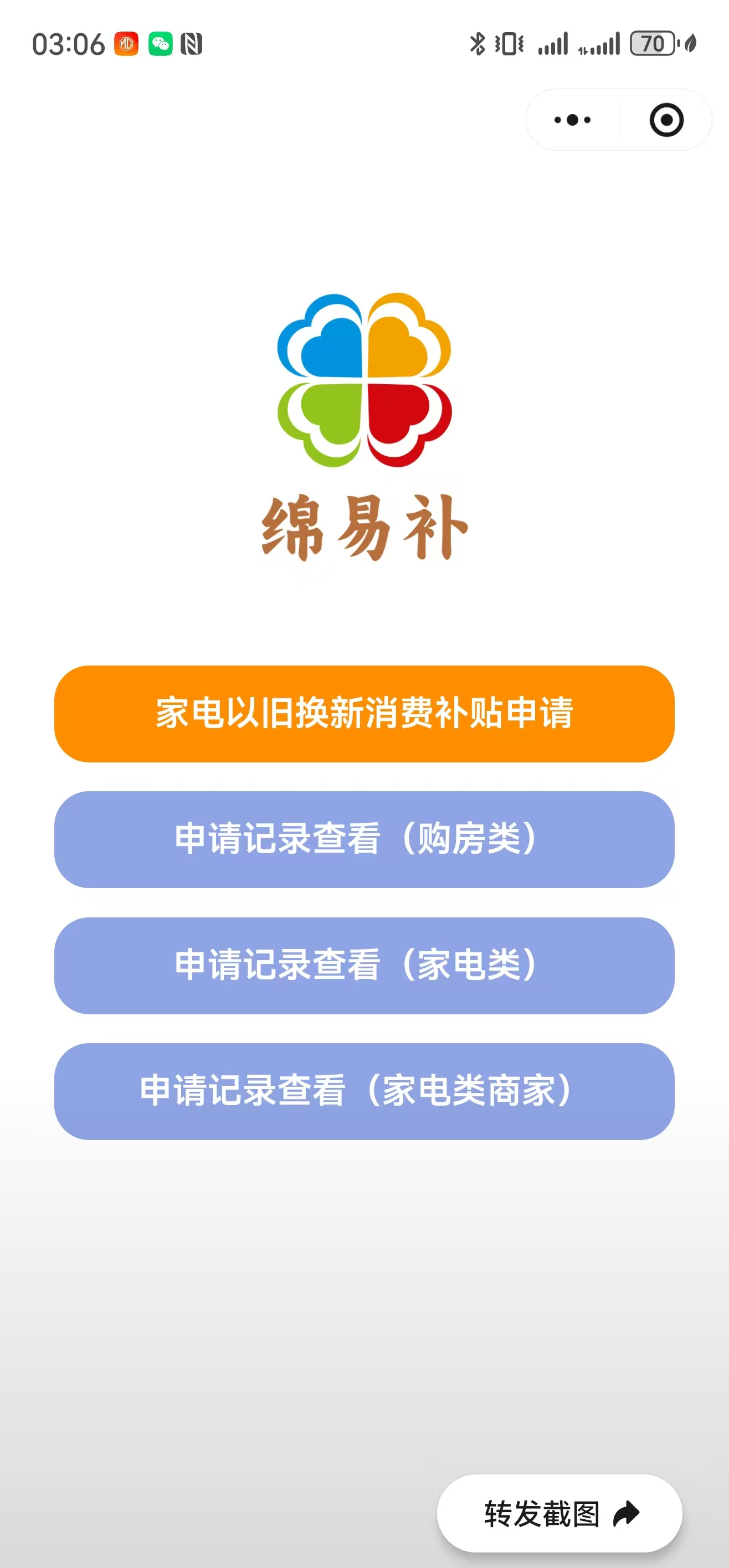Viewport: 729px width, 1568px height.
Task: Tap 转发截图 to share screenshot
Action: 559,1513
